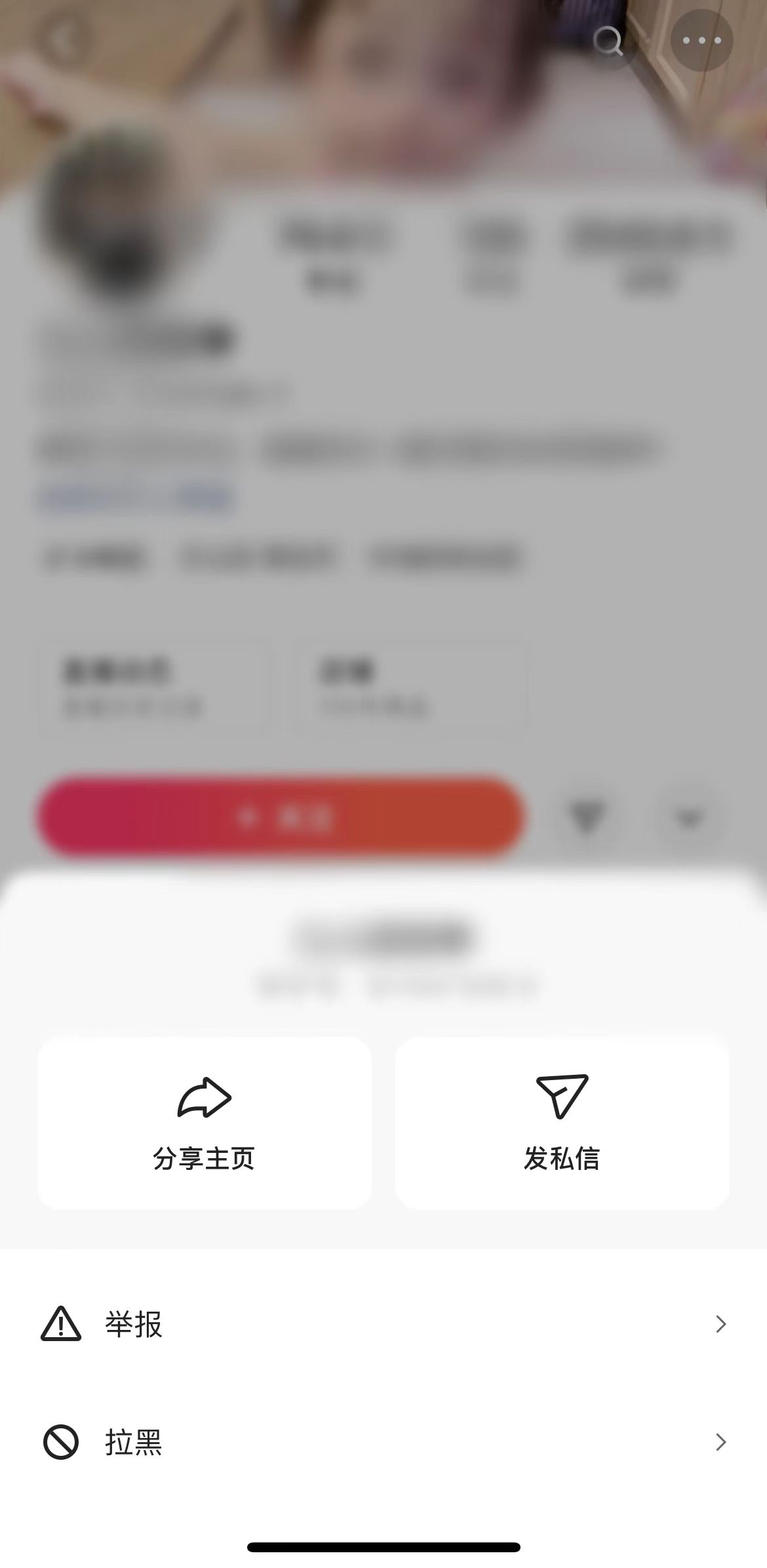The height and width of the screenshot is (1568, 767).
Task: Expand the 举报 row via its right chevron
Action: (720, 1325)
